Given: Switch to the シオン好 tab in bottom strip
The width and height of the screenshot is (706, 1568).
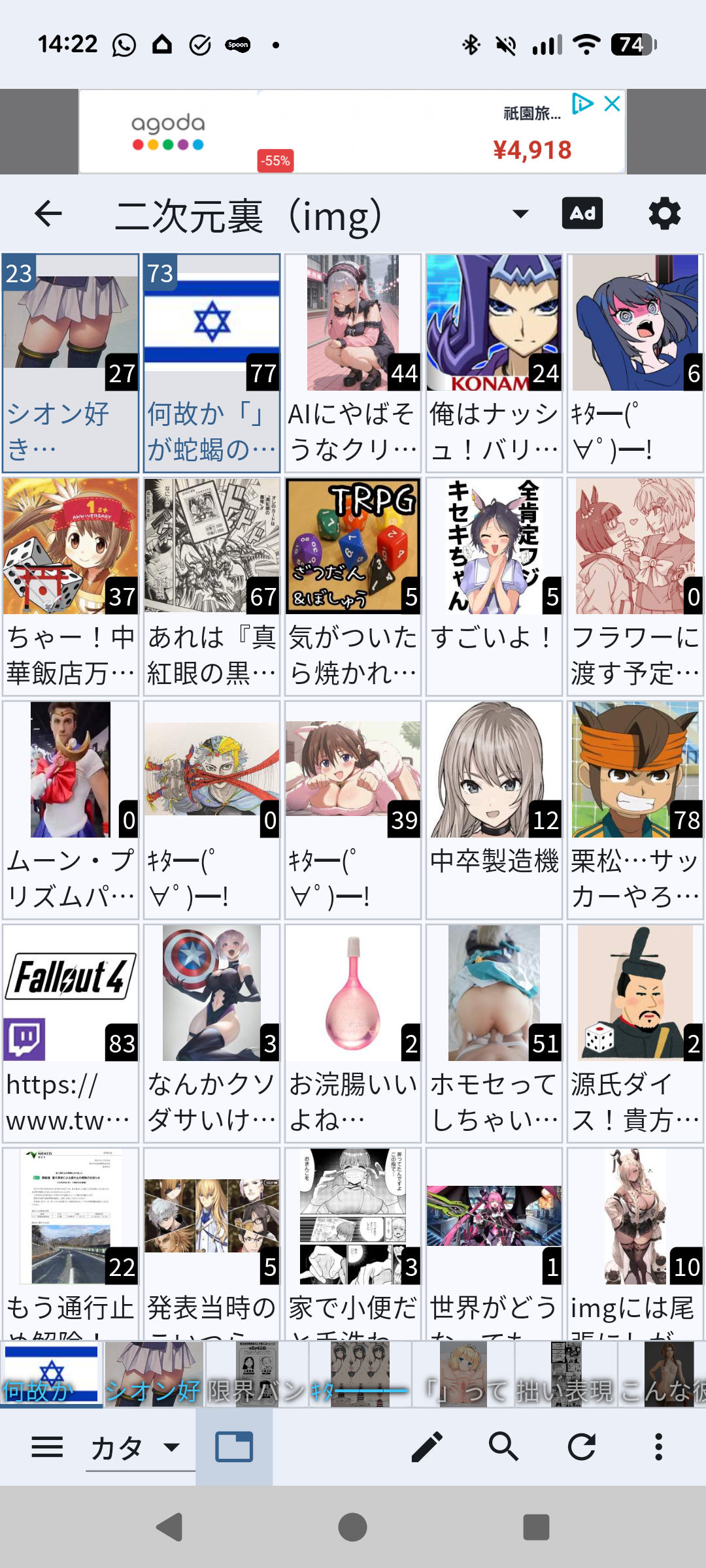Looking at the screenshot, I should (x=154, y=1374).
